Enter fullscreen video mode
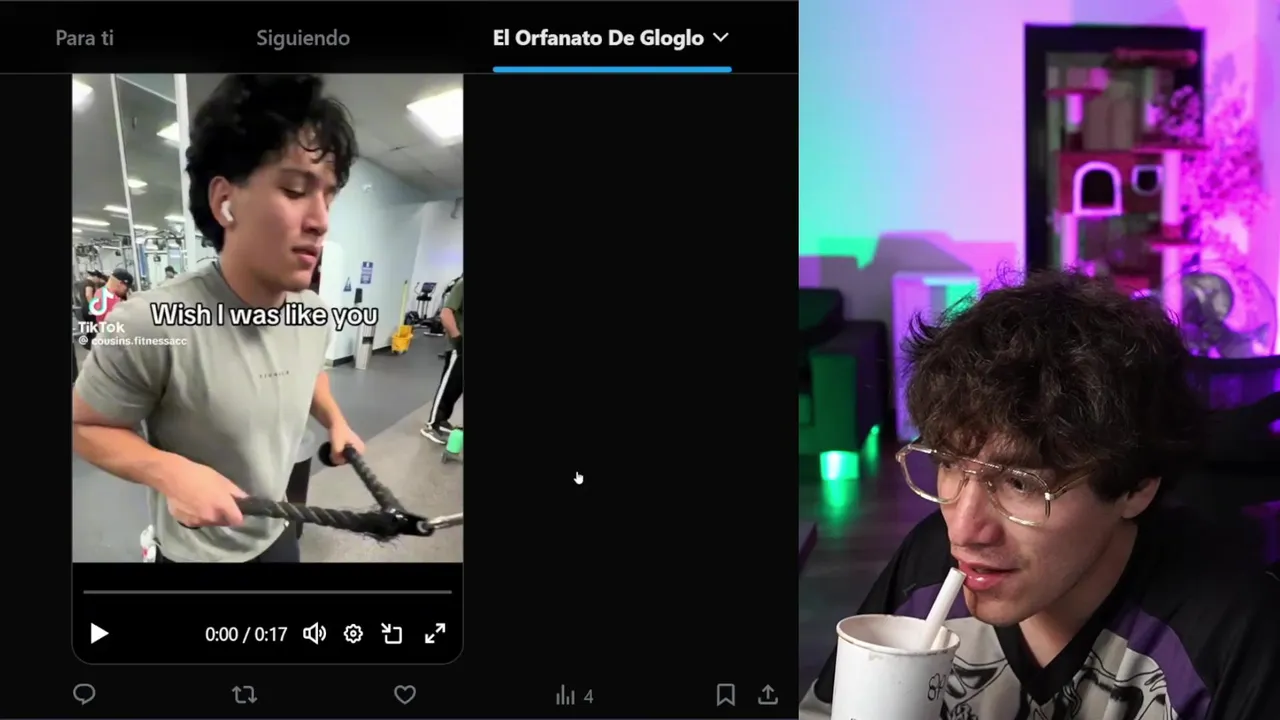The width and height of the screenshot is (1280, 720). pyautogui.click(x=435, y=634)
